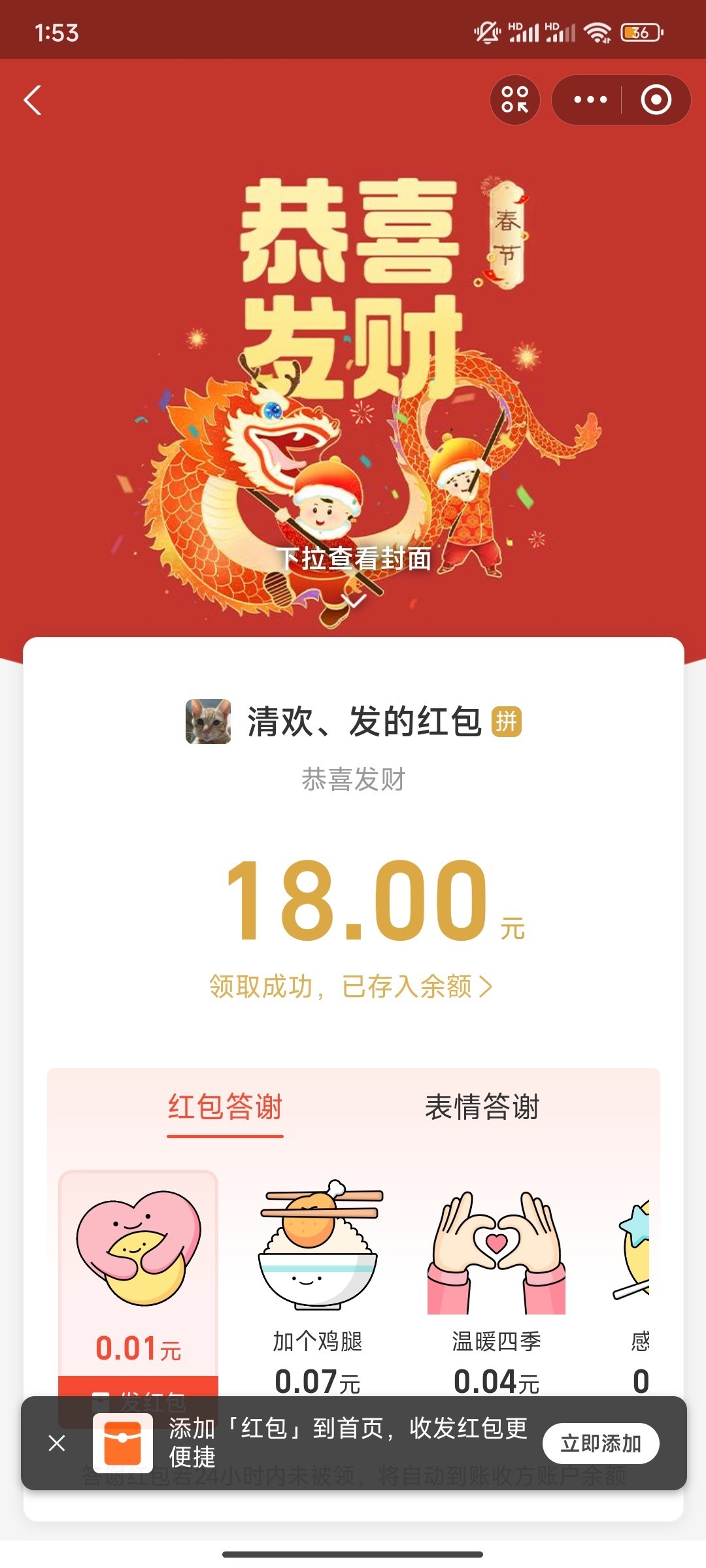Switch to the 红包答谢 tab
The width and height of the screenshot is (706, 1568).
225,1107
